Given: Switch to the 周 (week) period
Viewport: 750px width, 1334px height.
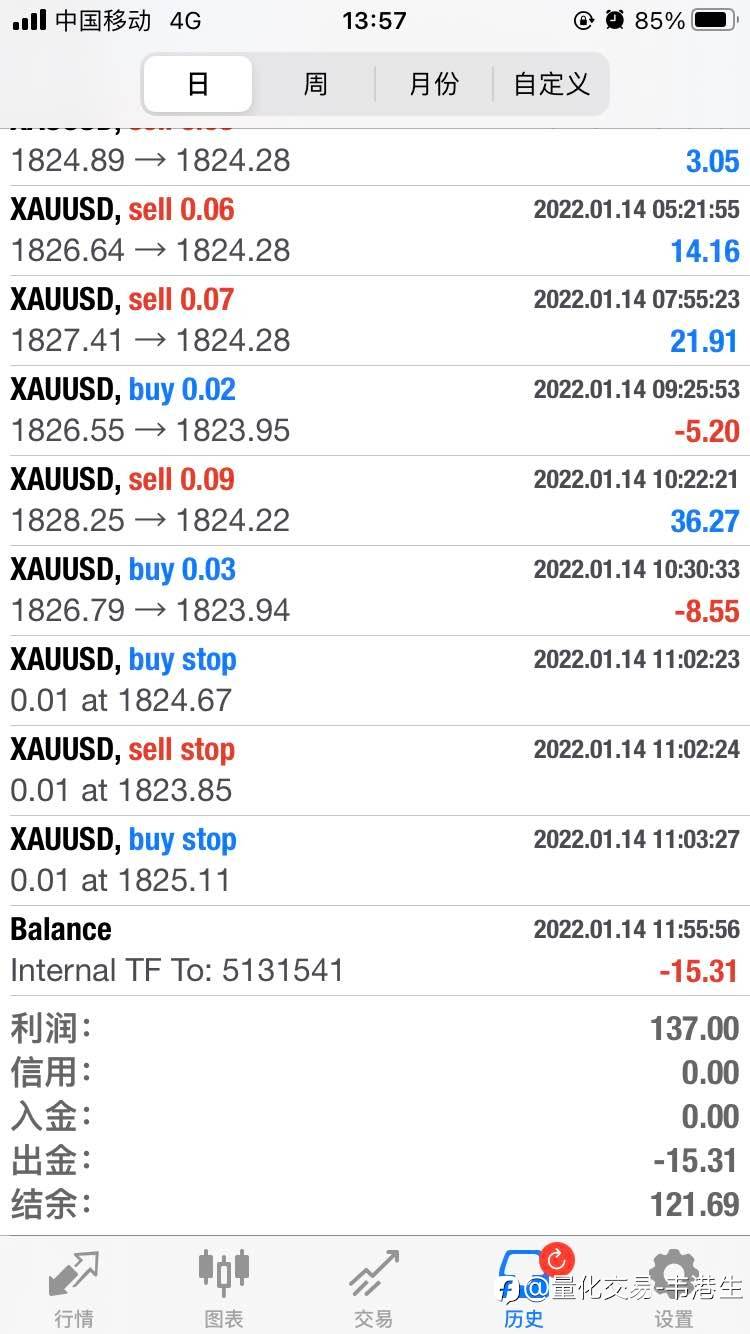Looking at the screenshot, I should 315,84.
